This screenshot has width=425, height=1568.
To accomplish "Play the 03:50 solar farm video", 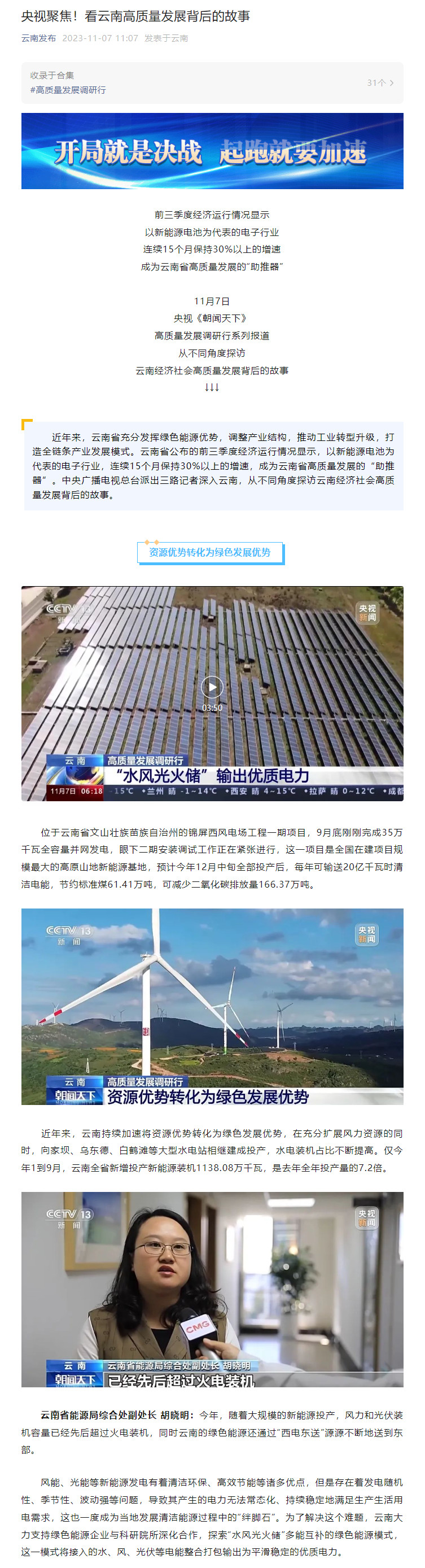I will coord(212,687).
